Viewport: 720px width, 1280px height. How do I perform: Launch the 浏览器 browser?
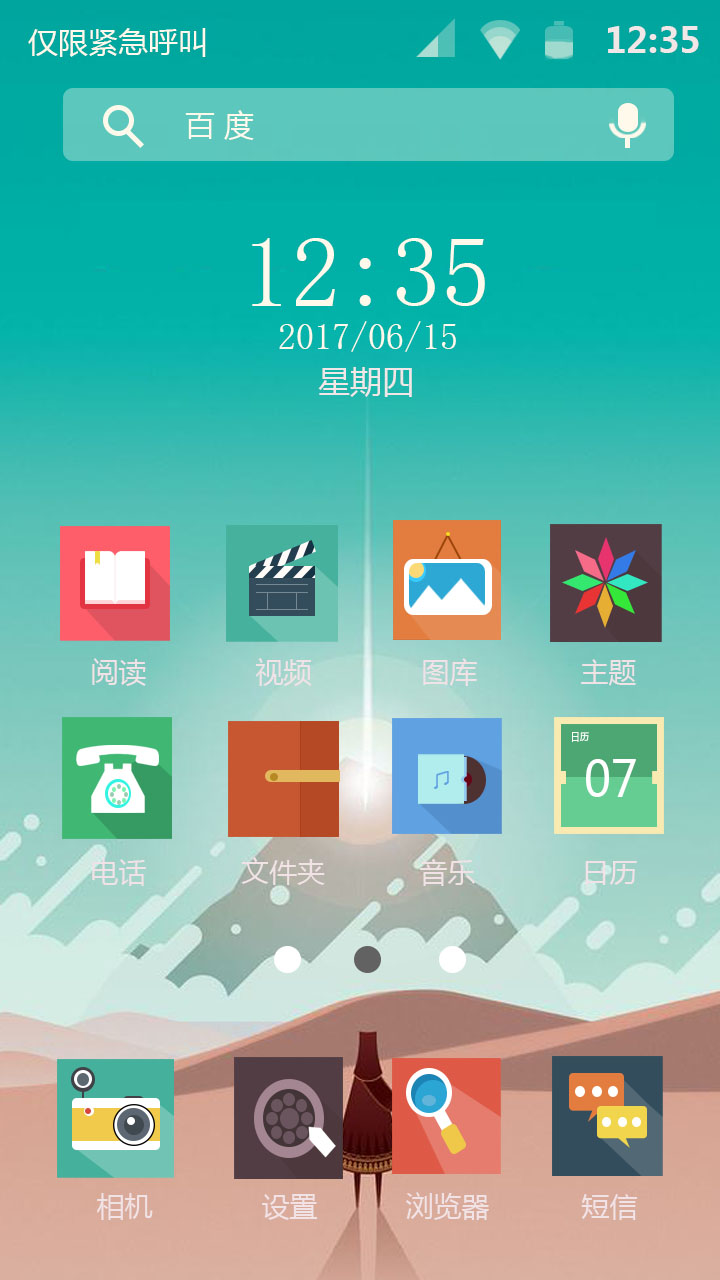coord(446,1116)
